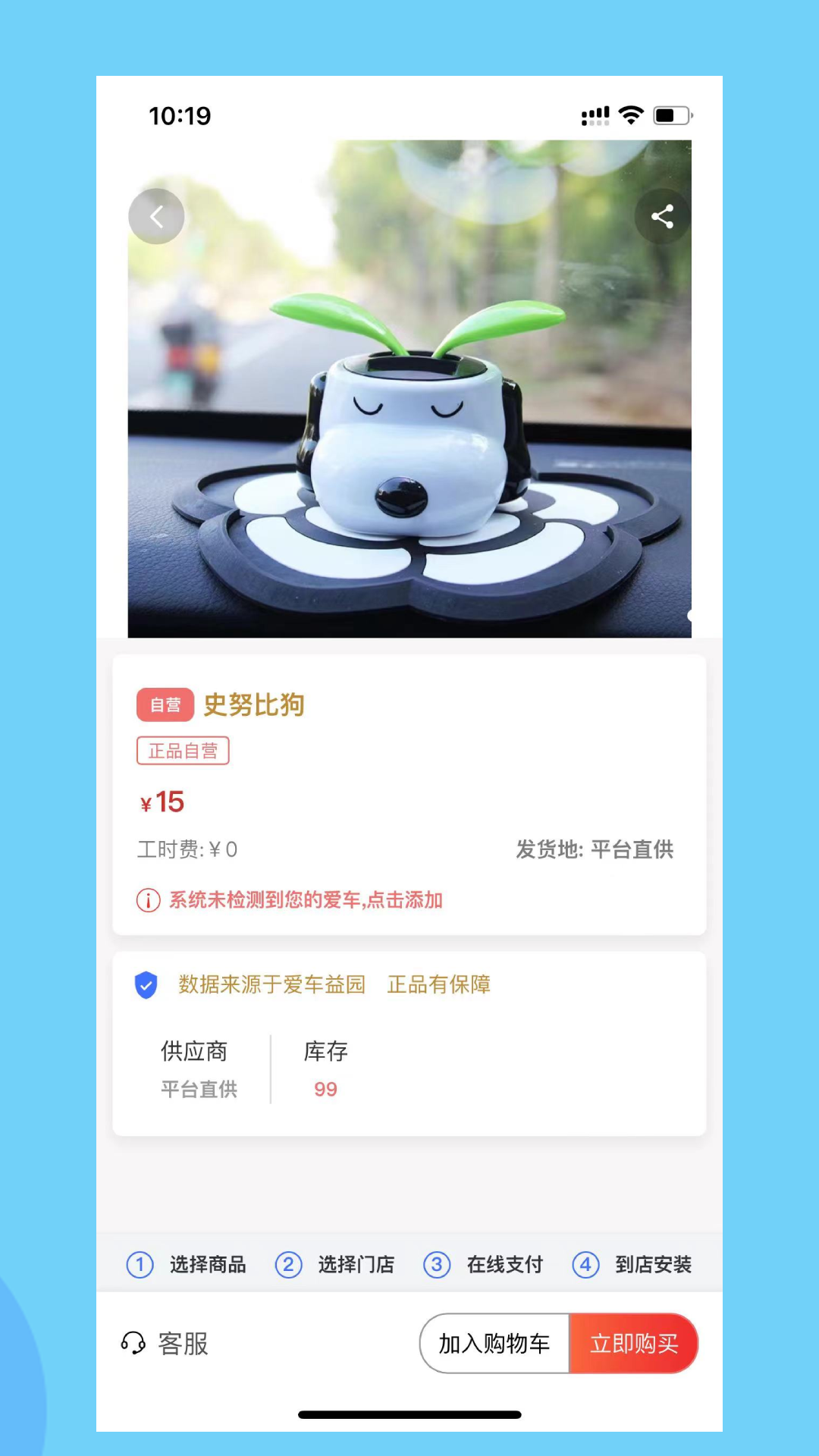Tap the 发货地 平台直供 label
The width and height of the screenshot is (819, 1456).
pos(596,849)
